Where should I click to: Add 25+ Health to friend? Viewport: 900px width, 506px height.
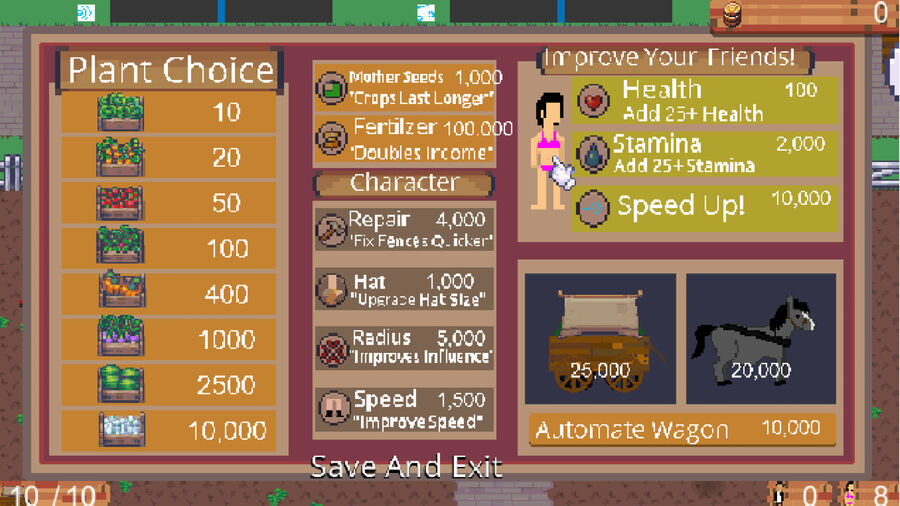point(704,100)
